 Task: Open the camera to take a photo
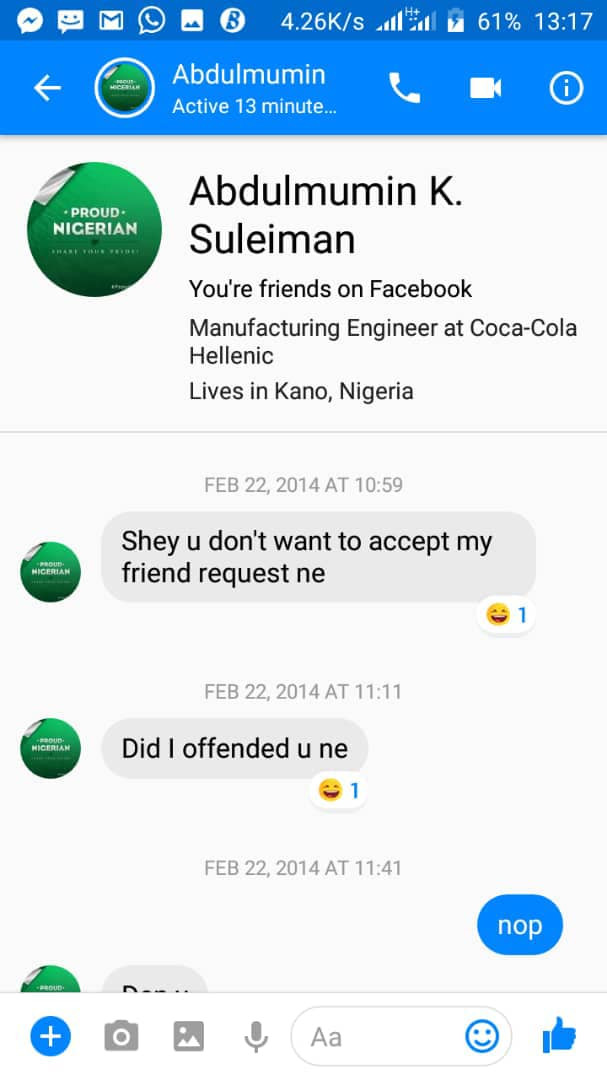(121, 1037)
